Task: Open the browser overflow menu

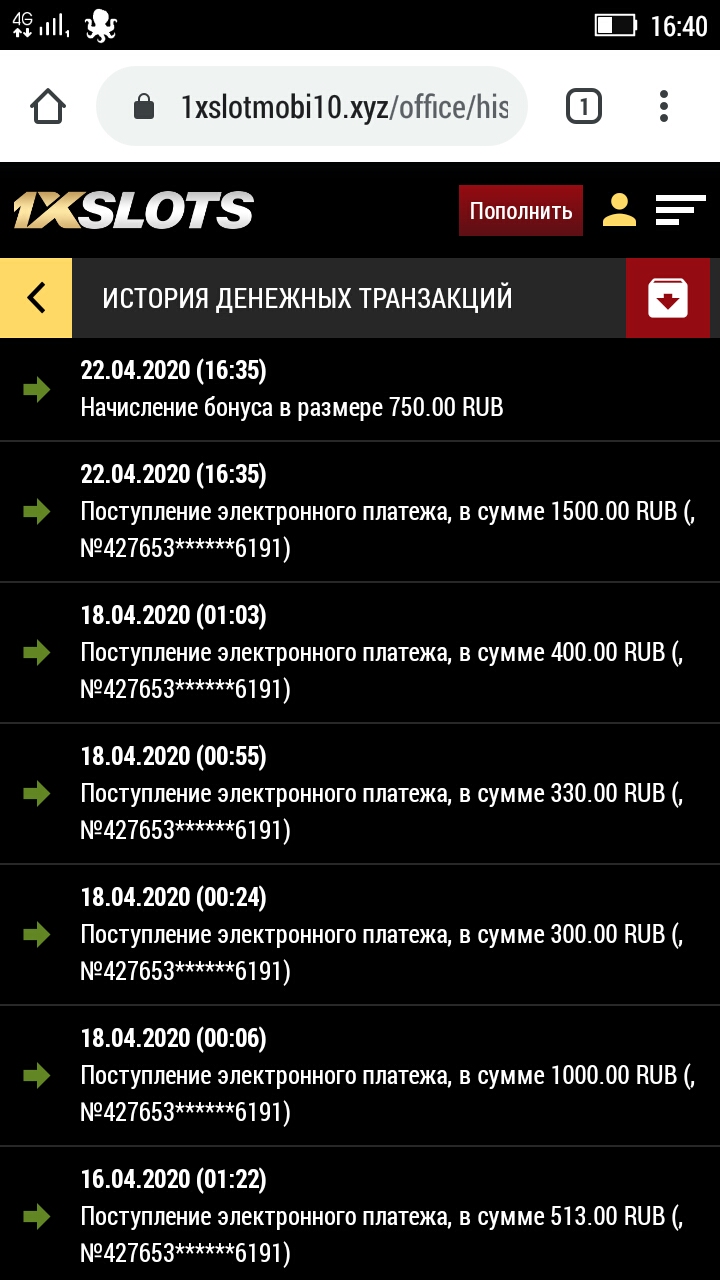Action: point(664,106)
